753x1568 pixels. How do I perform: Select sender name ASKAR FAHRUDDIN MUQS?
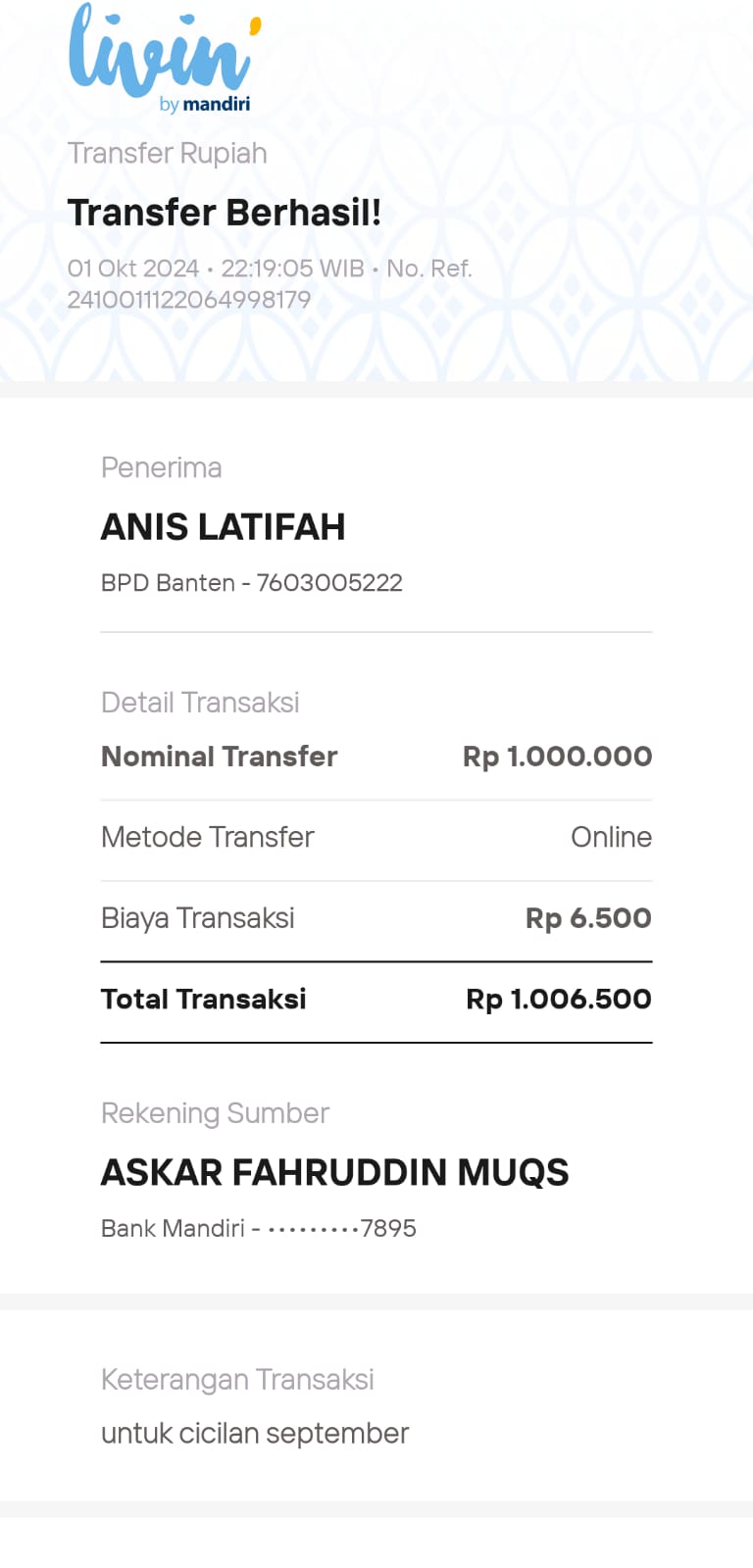(334, 1172)
